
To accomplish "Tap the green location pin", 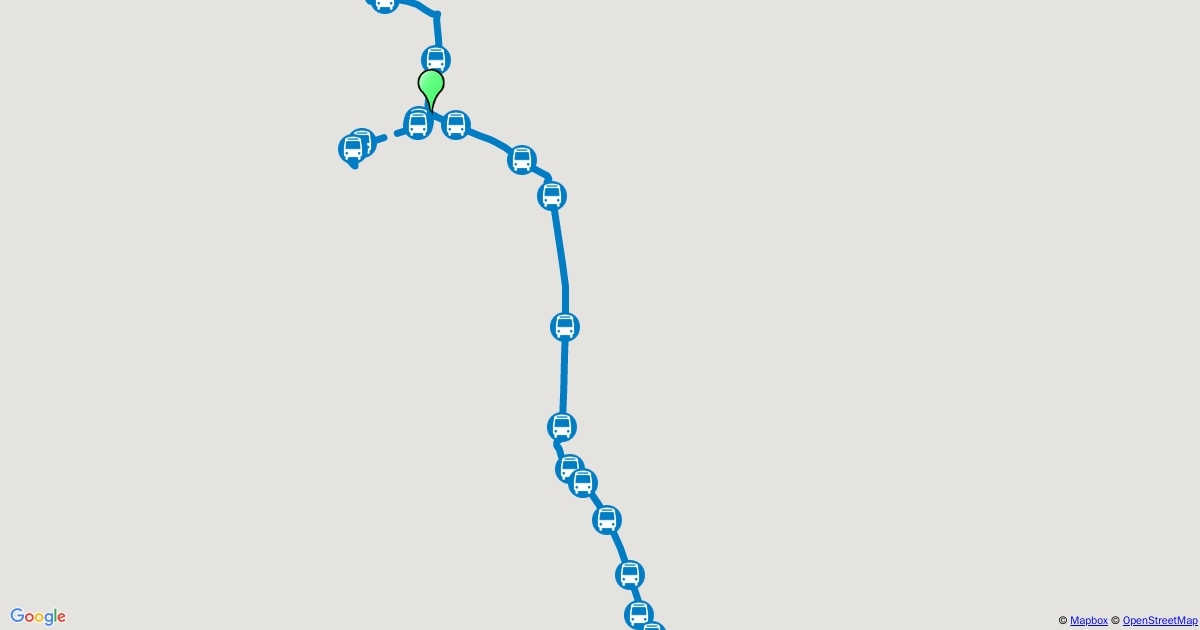I will (430, 87).
